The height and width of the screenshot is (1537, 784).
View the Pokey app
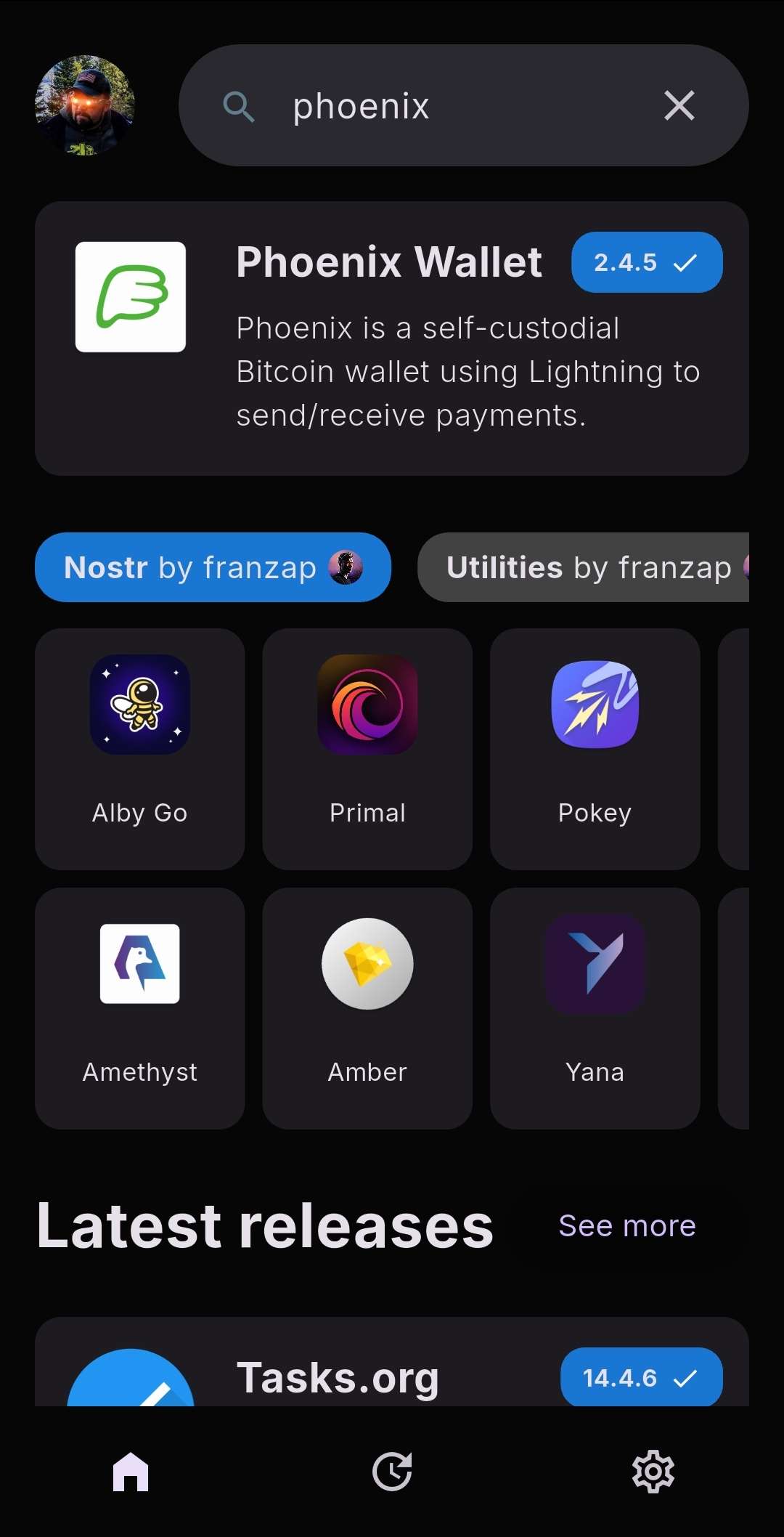(595, 748)
